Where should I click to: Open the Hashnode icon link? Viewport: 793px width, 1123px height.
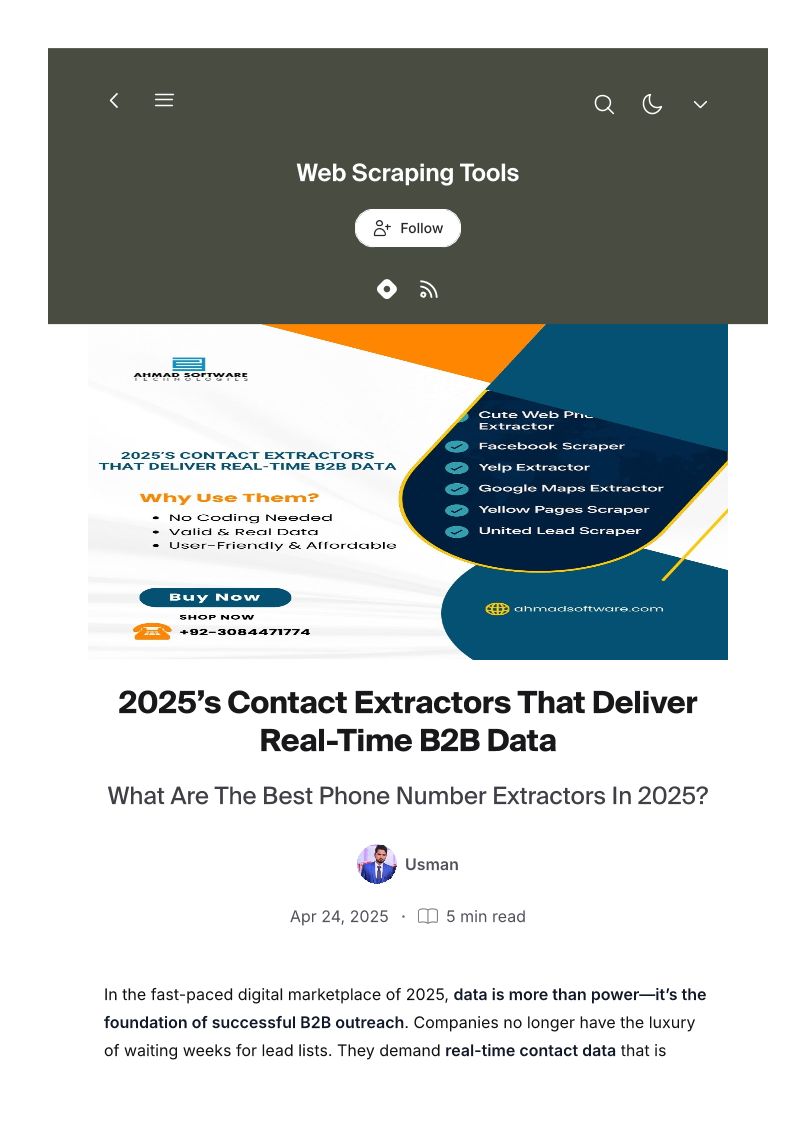[x=387, y=289]
